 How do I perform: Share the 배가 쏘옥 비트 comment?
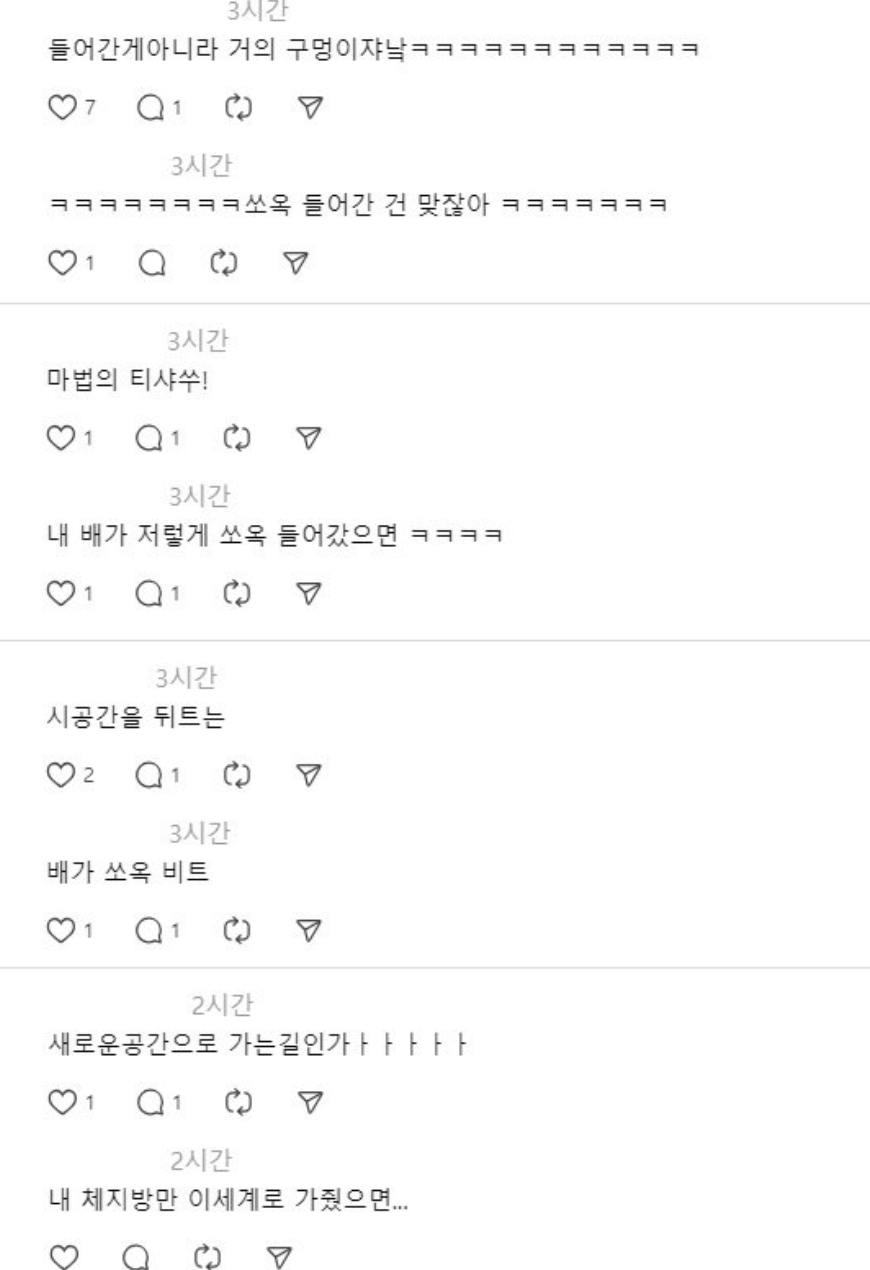click(x=306, y=931)
